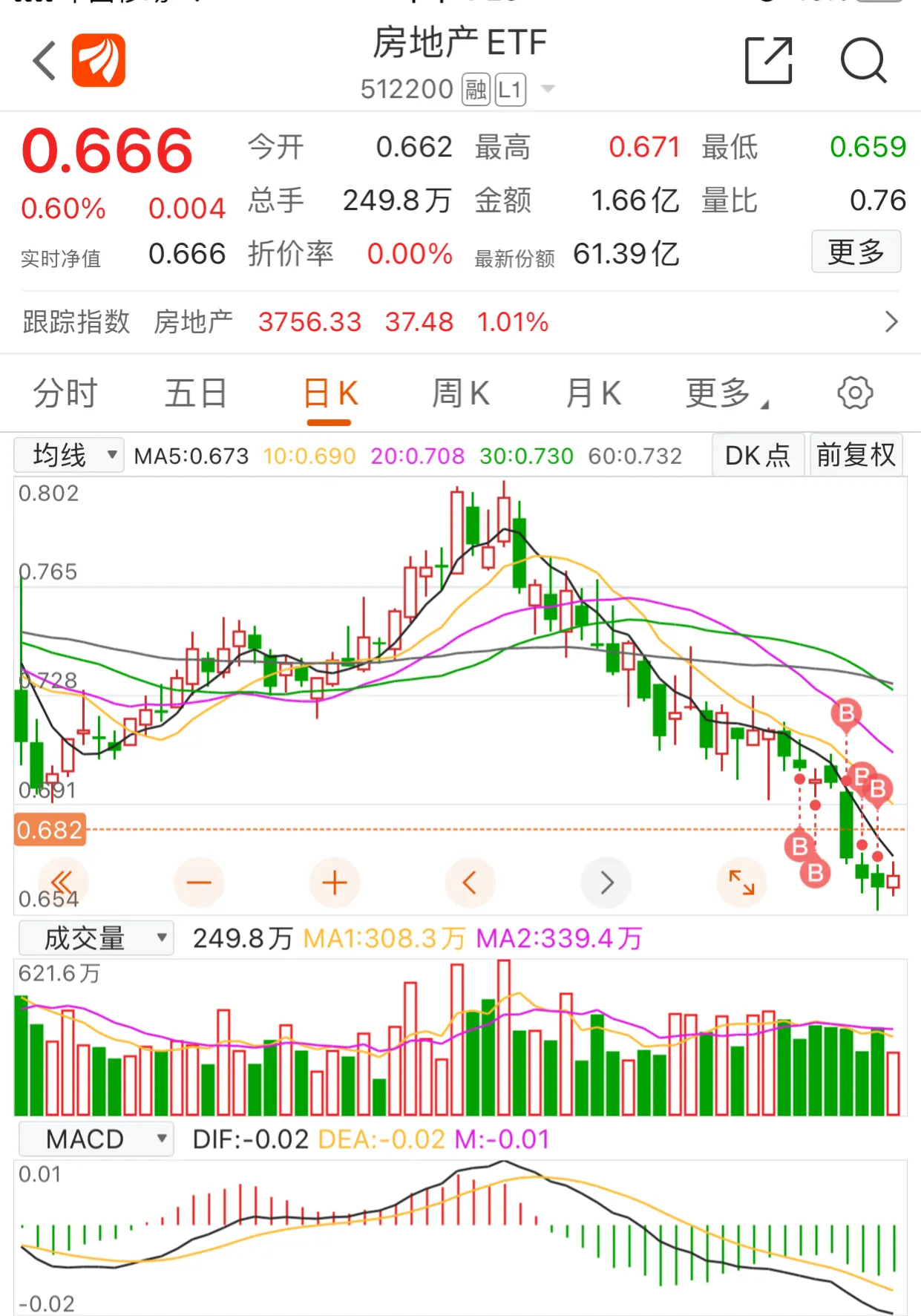The height and width of the screenshot is (1316, 921).
Task: Switch to the 五日 chart tab
Action: [x=196, y=393]
